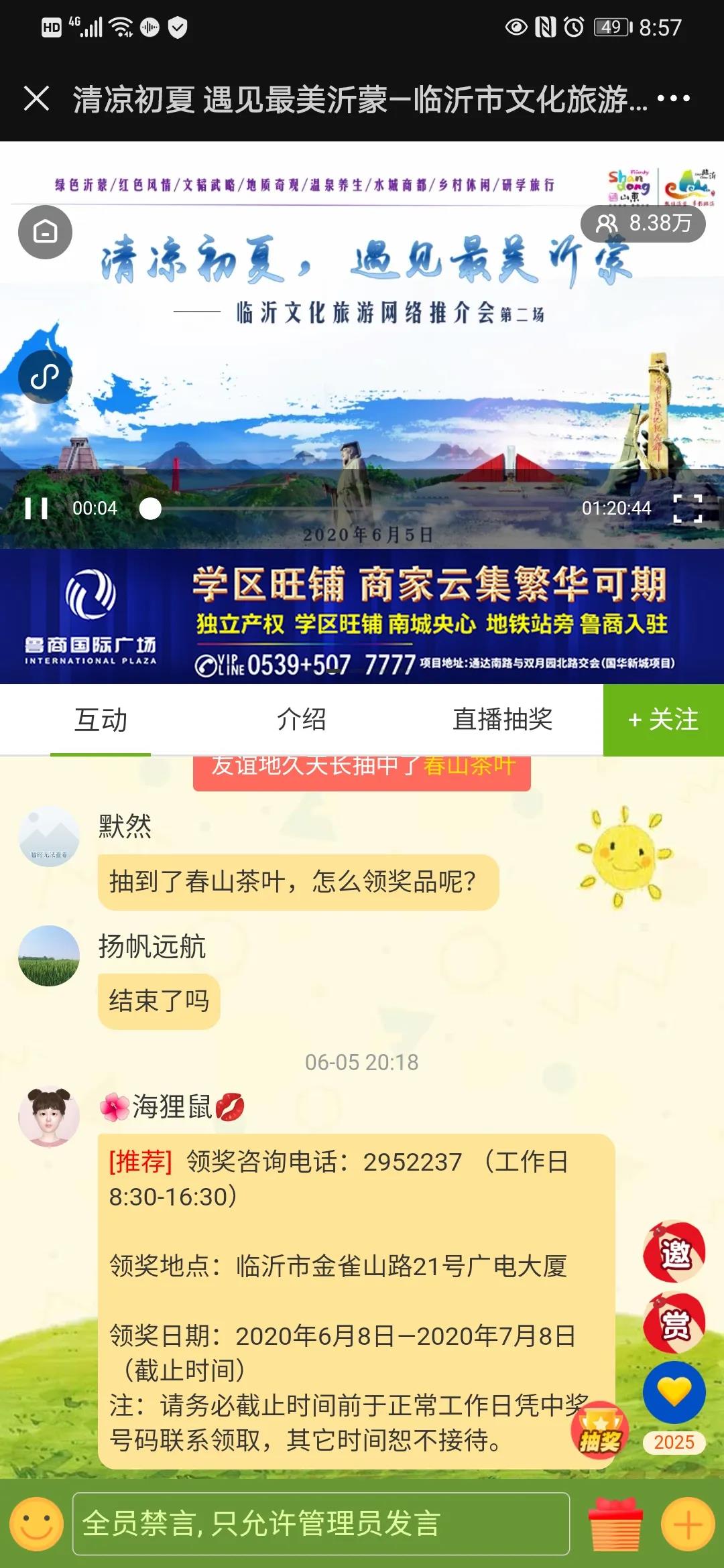Open the 鲁商国际广场 ad banner
Screen dimensions: 724x1568
[x=362, y=616]
